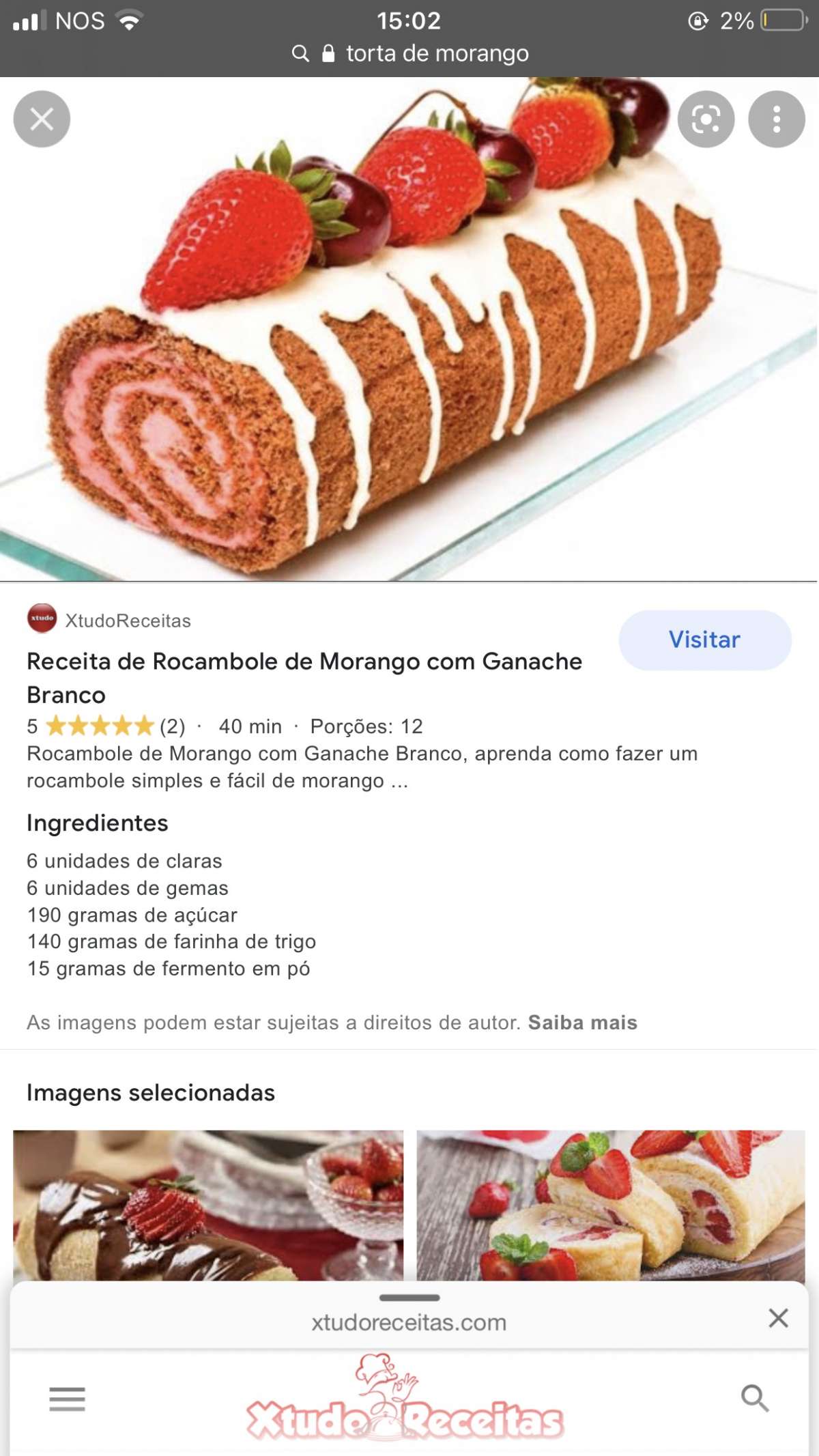
Task: Tap the torta de morango address bar
Action: (437, 53)
